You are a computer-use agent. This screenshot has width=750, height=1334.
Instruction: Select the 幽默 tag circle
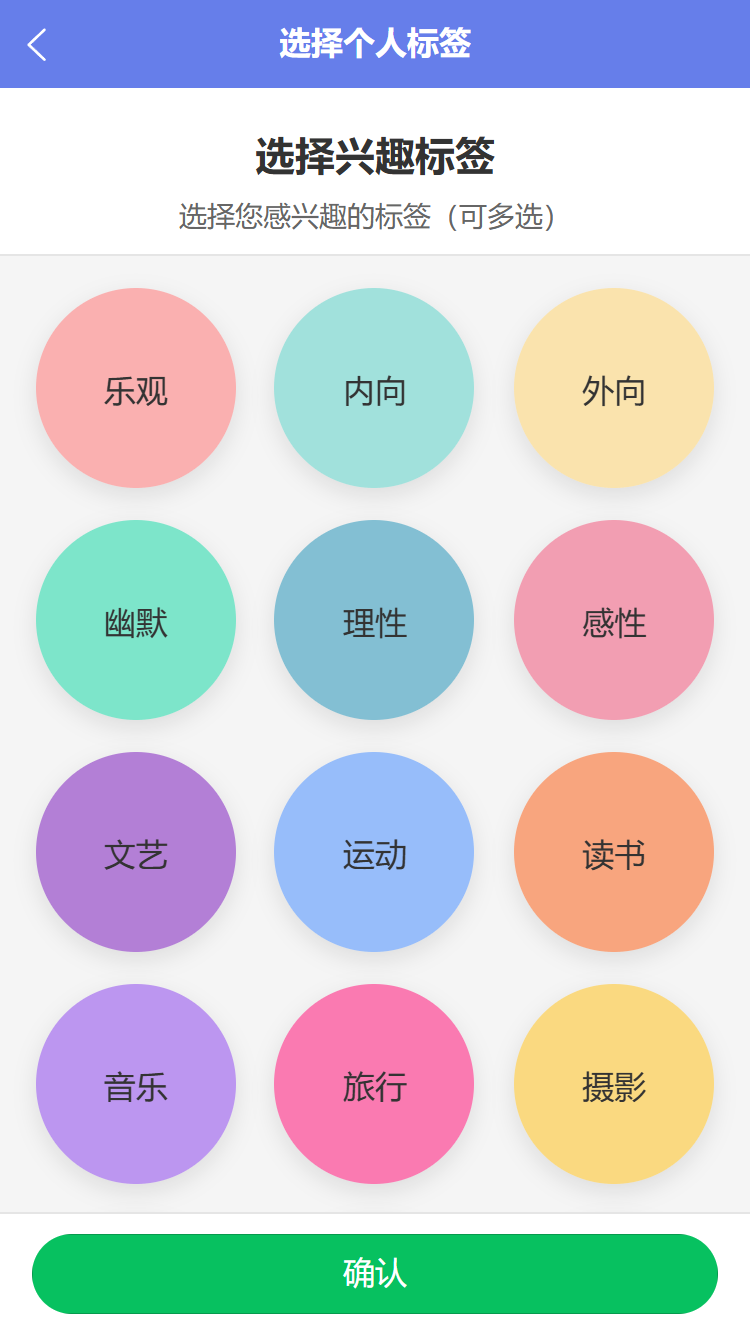[x=136, y=620]
